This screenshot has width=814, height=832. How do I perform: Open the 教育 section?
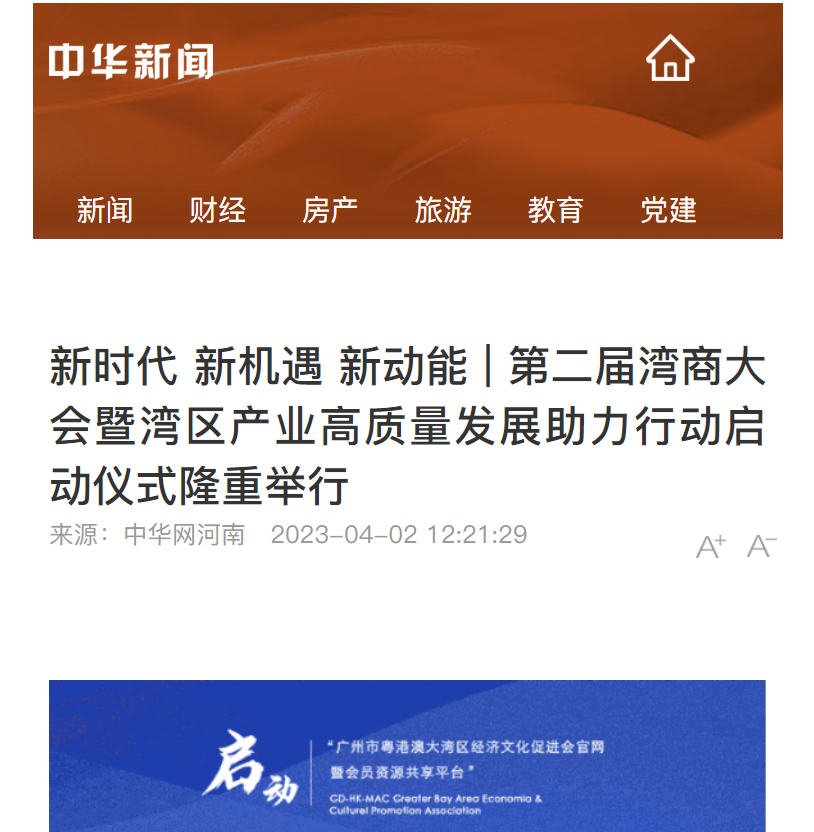click(x=556, y=210)
